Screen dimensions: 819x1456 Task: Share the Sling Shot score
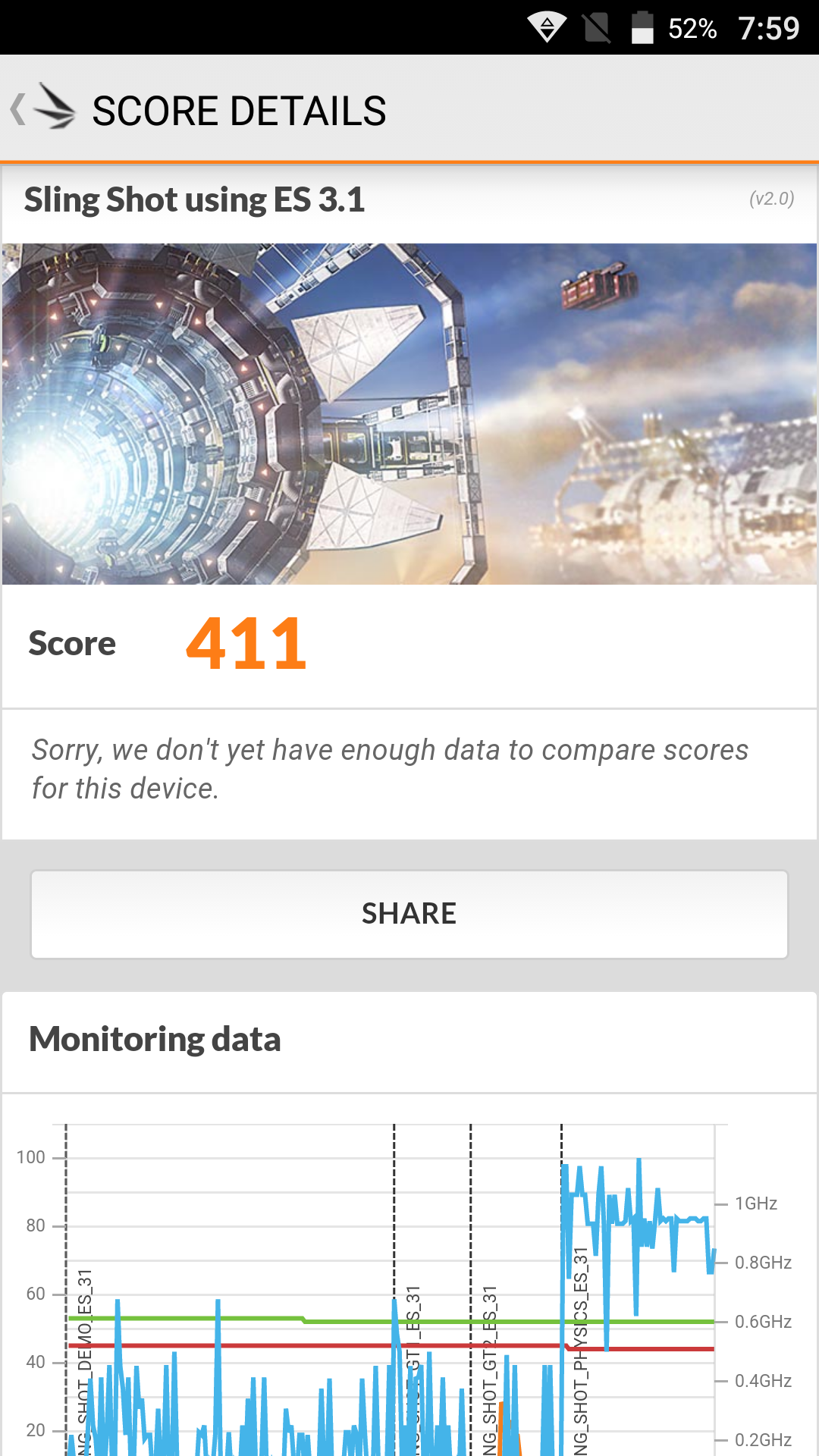click(x=409, y=914)
